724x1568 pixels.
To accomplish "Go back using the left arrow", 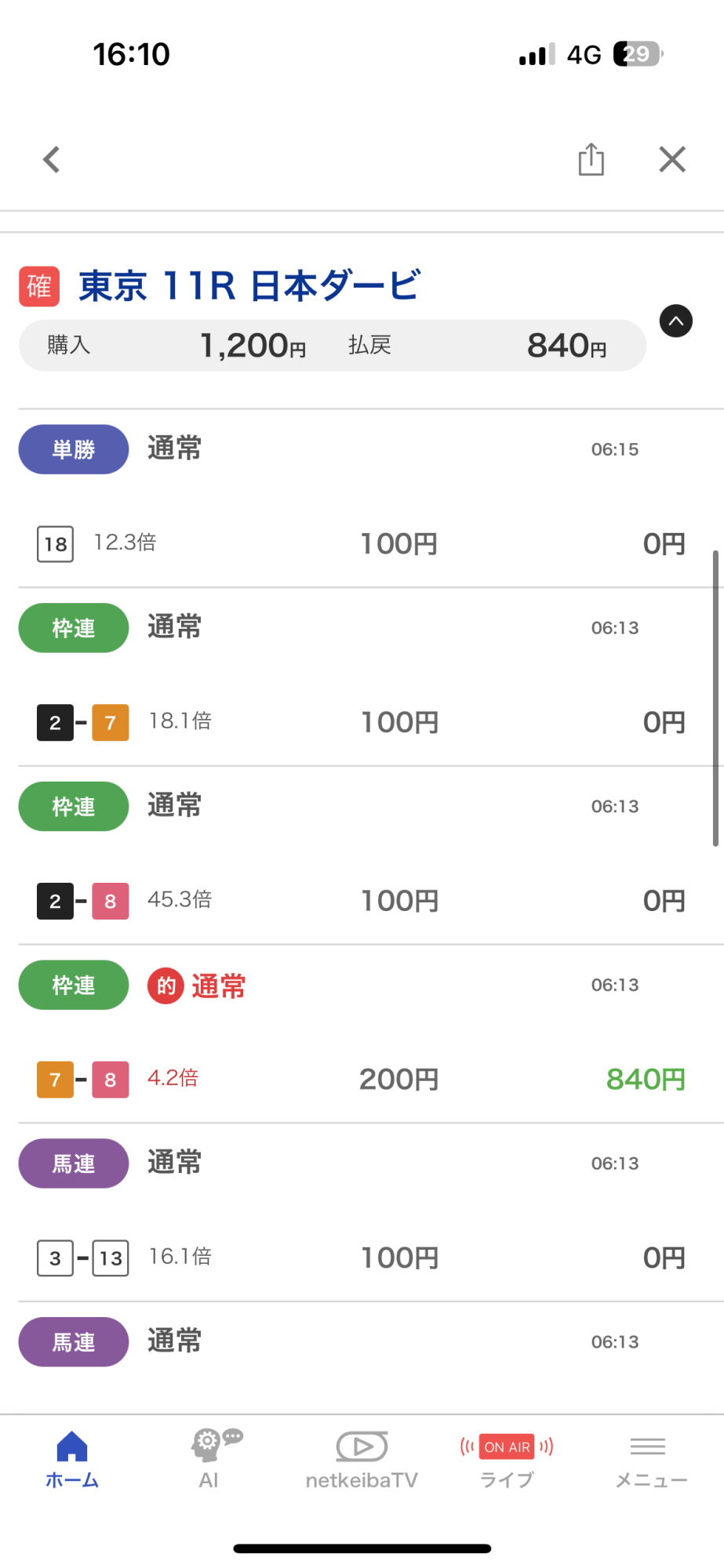I will point(52,160).
